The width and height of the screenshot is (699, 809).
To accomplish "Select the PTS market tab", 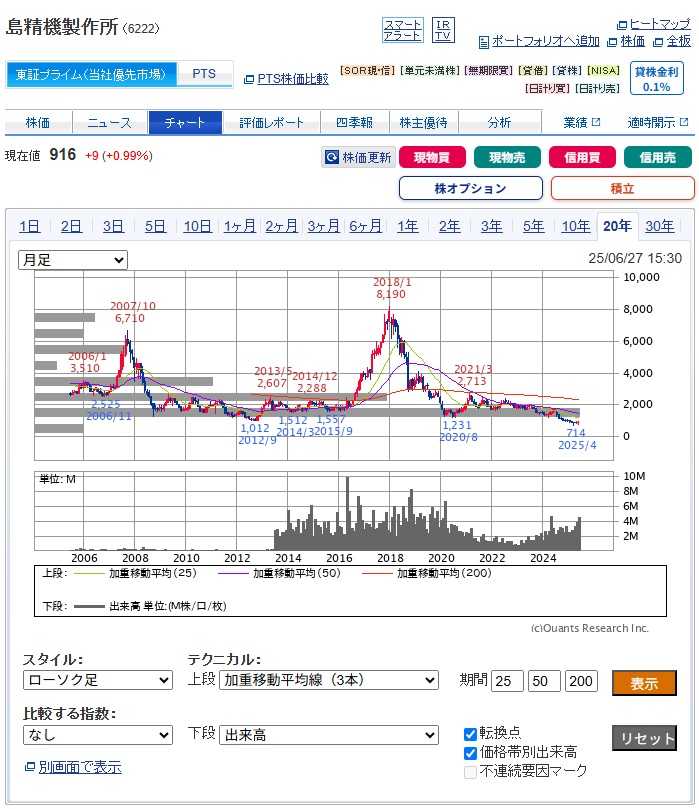I will coord(204,74).
